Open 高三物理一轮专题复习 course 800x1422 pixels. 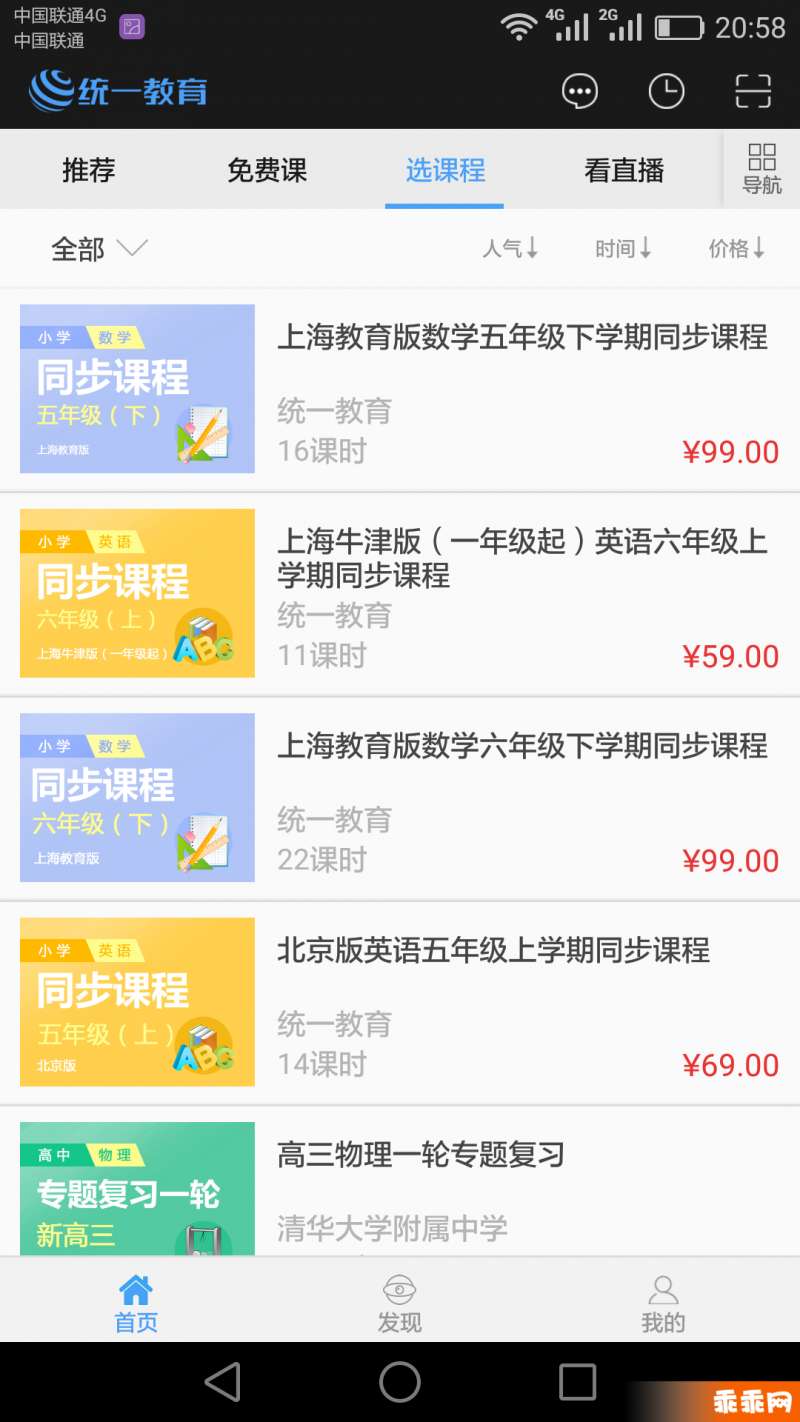coord(420,1156)
